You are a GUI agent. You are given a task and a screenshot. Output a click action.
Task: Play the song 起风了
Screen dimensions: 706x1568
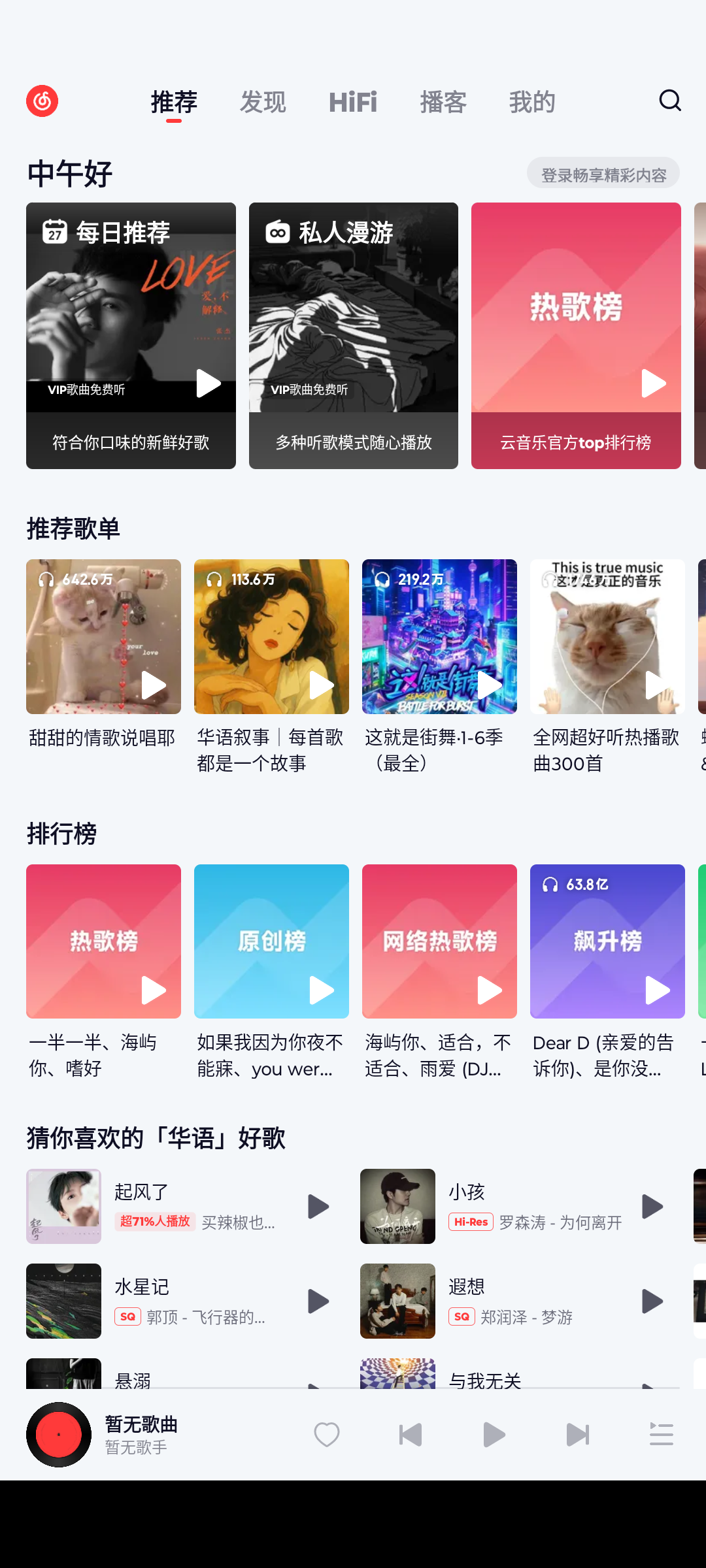(x=318, y=1206)
